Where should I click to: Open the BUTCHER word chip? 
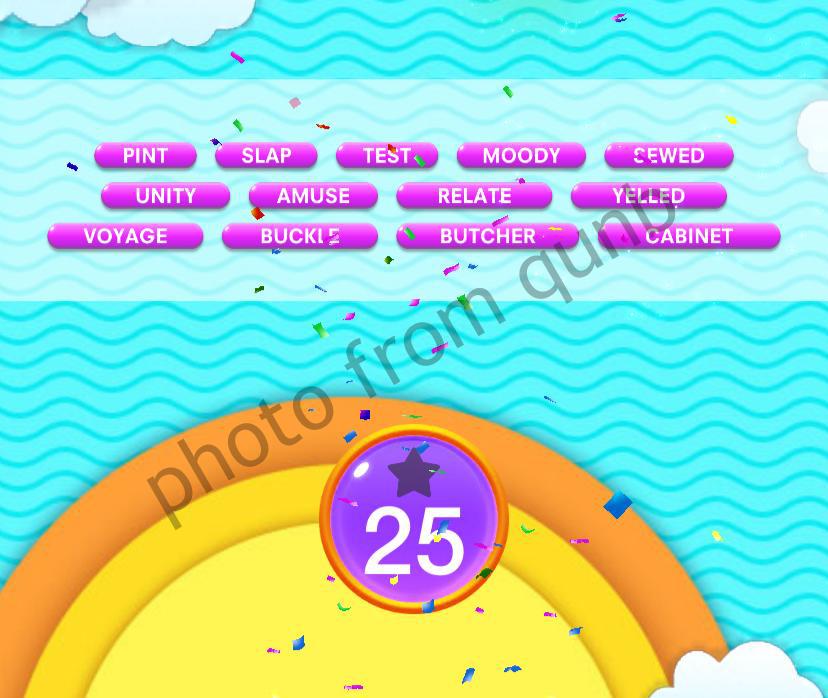tap(487, 236)
